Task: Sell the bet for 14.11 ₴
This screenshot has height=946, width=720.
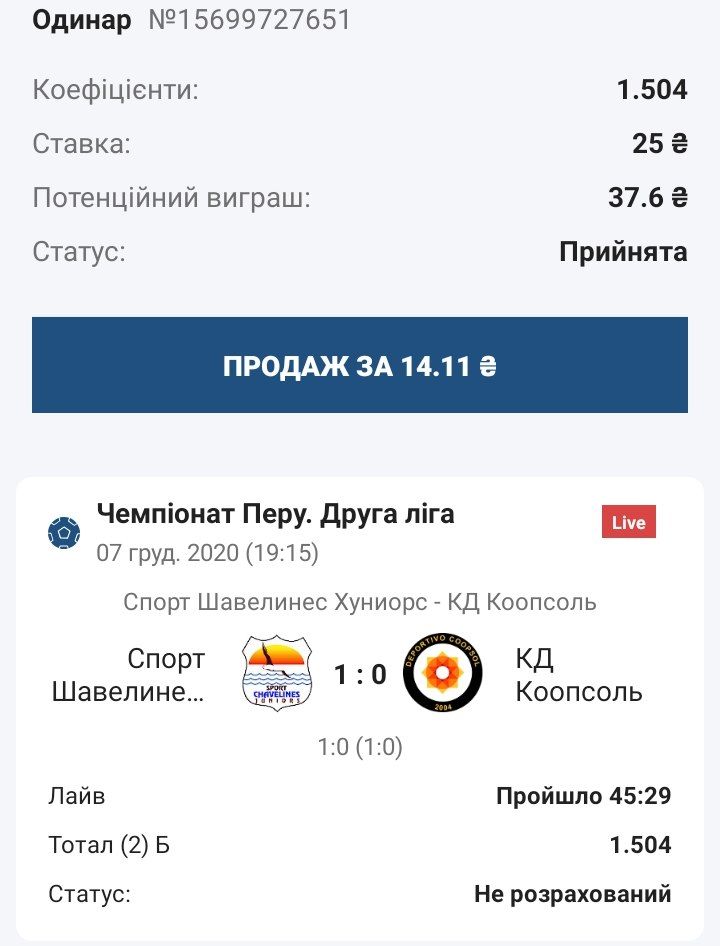Action: tap(360, 366)
